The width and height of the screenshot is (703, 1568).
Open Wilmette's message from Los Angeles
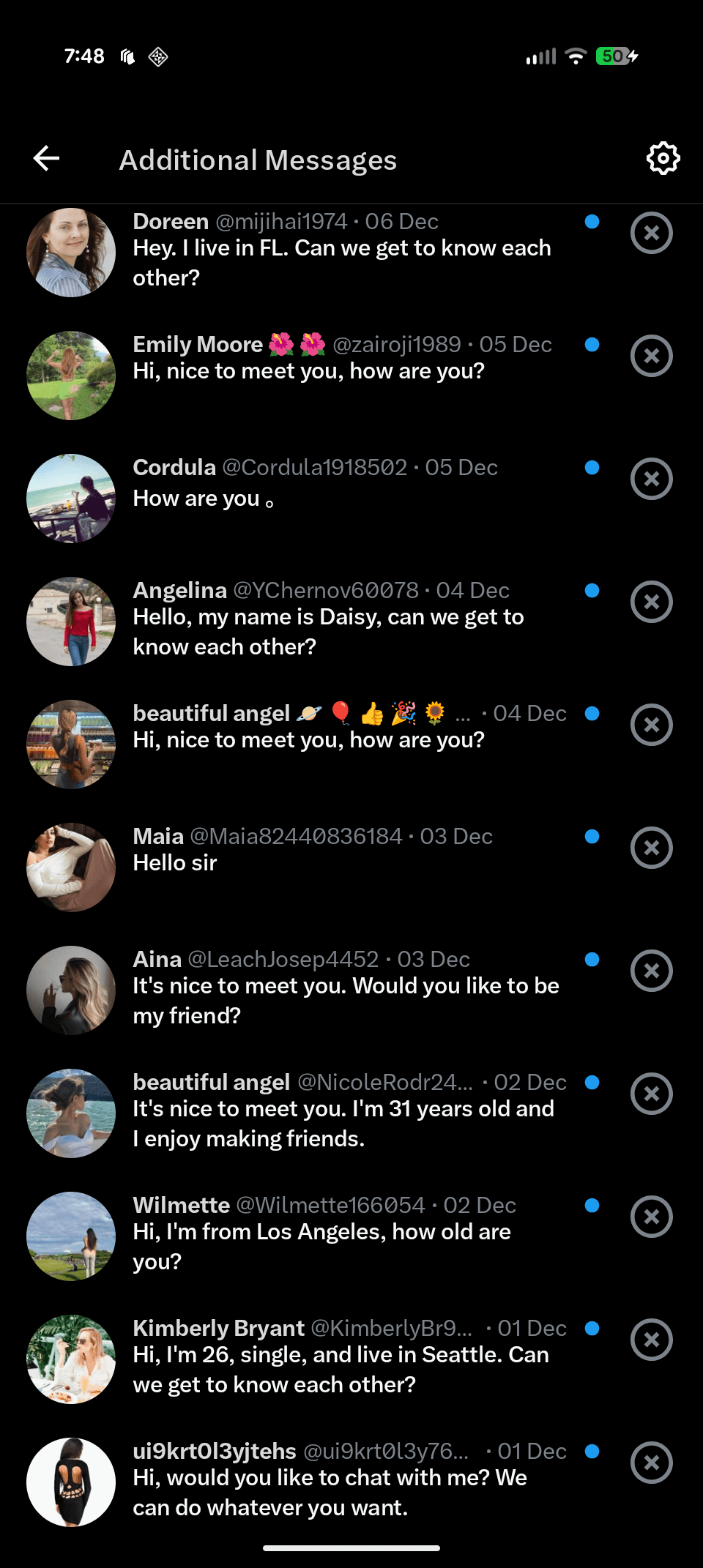321,1246
